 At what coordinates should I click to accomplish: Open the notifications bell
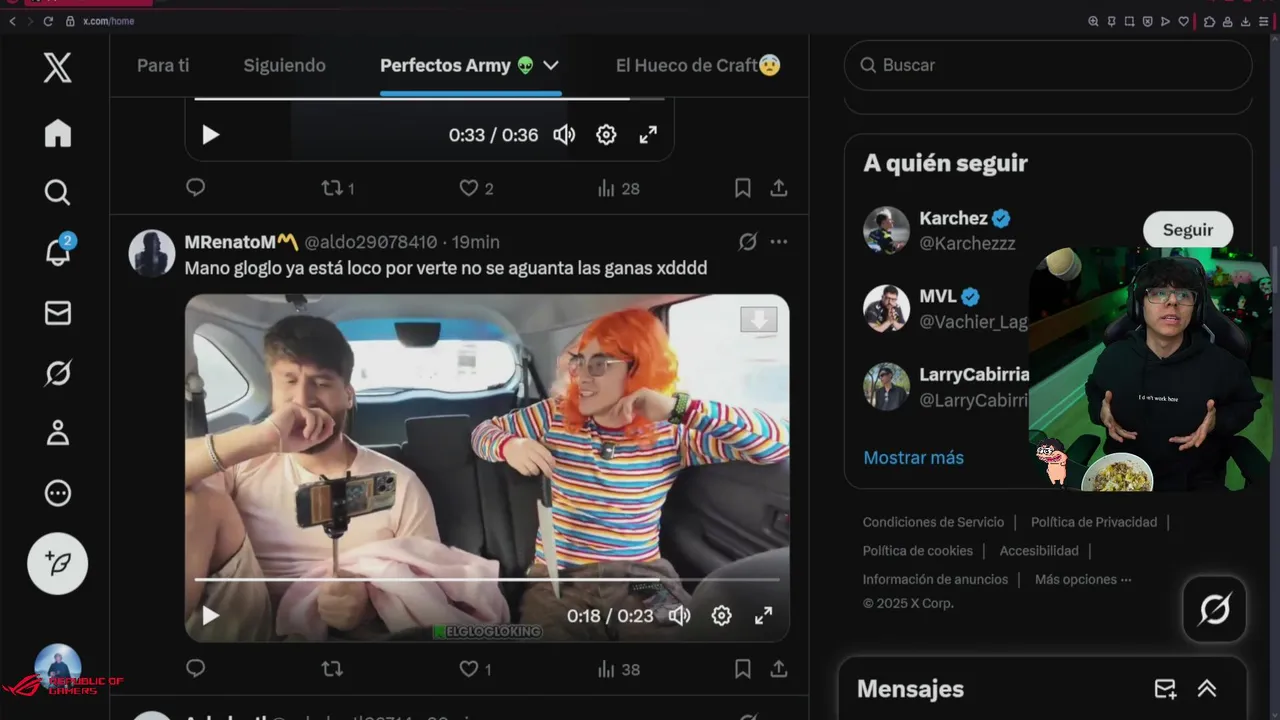pyautogui.click(x=58, y=252)
